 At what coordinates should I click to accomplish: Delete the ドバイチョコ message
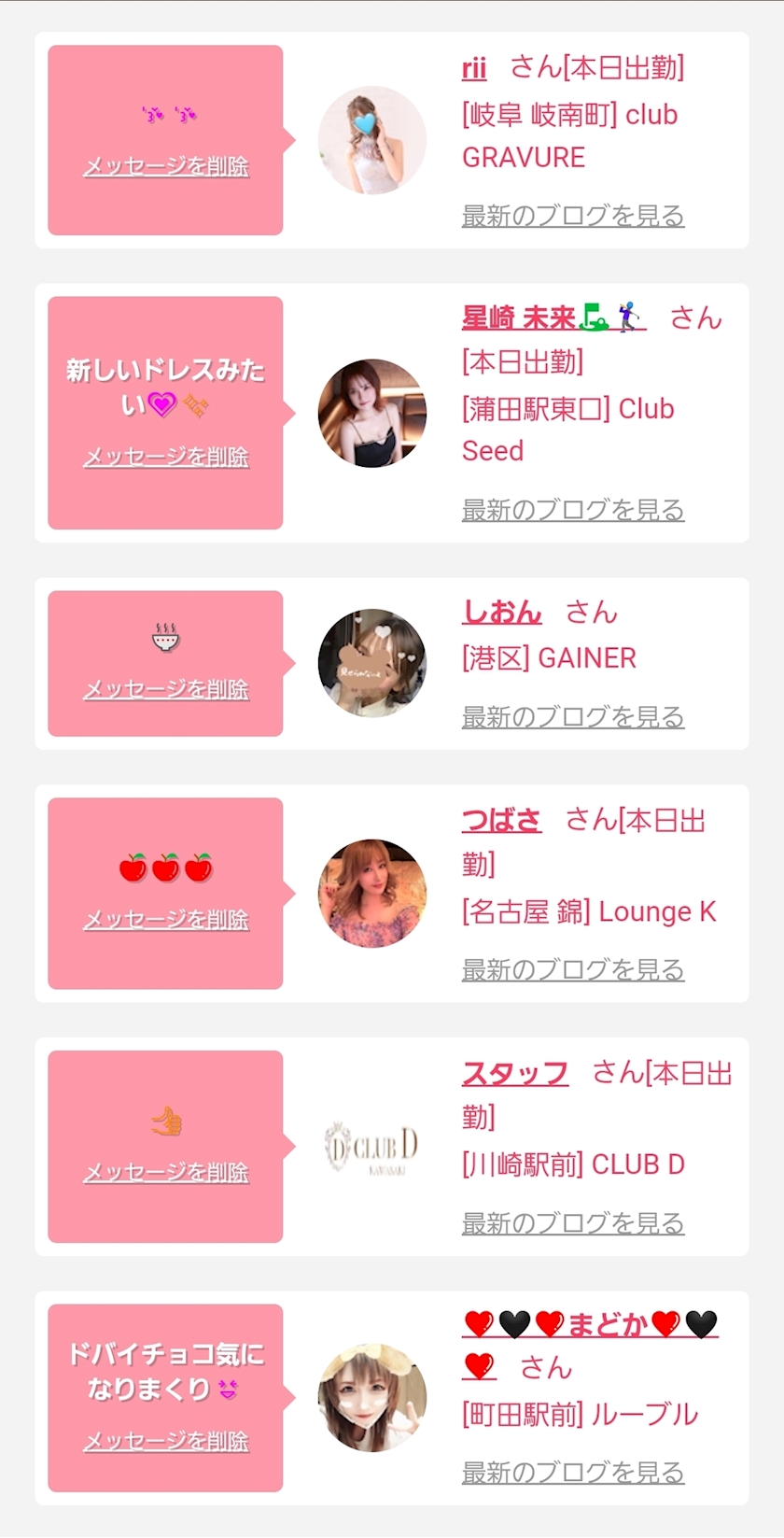[166, 1442]
